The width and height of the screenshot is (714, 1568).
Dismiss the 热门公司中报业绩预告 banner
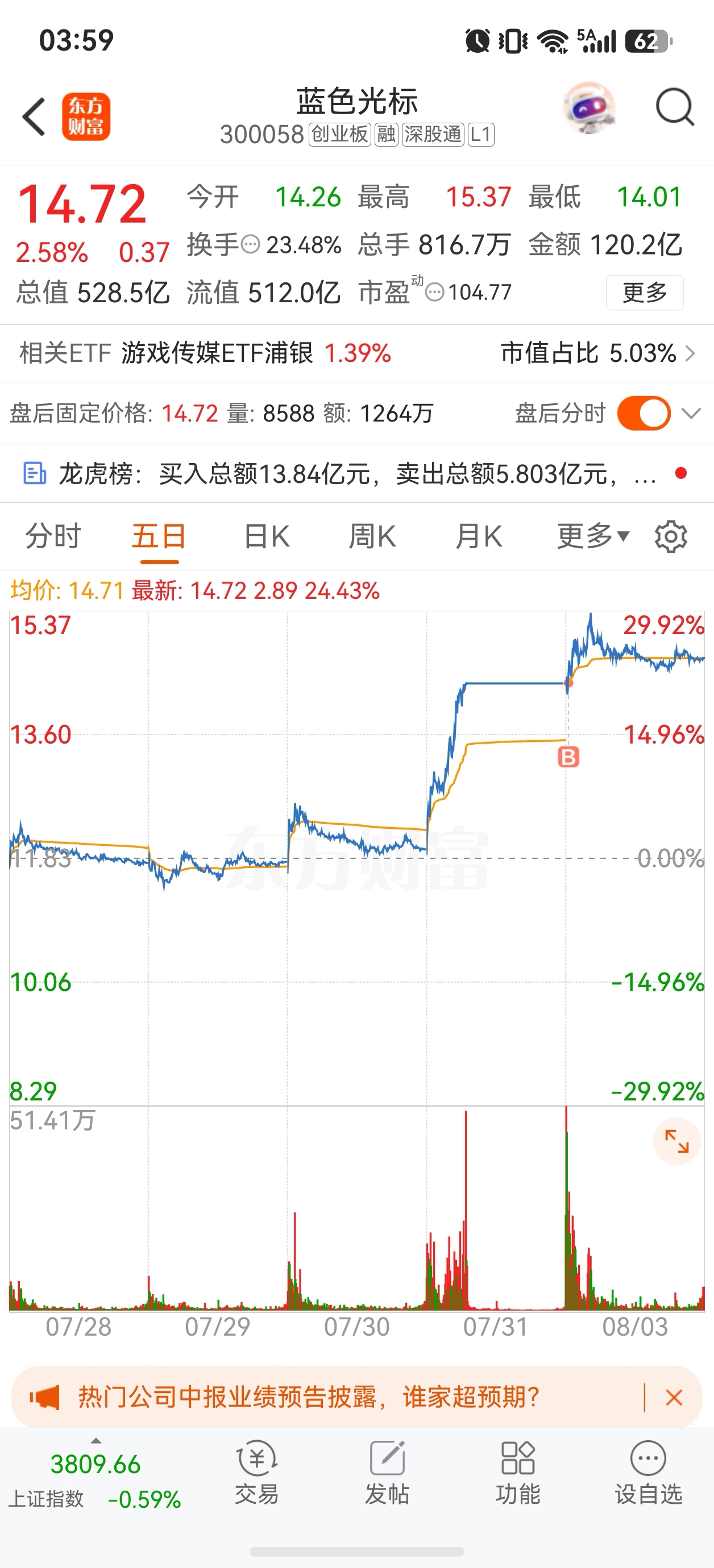click(x=674, y=1397)
